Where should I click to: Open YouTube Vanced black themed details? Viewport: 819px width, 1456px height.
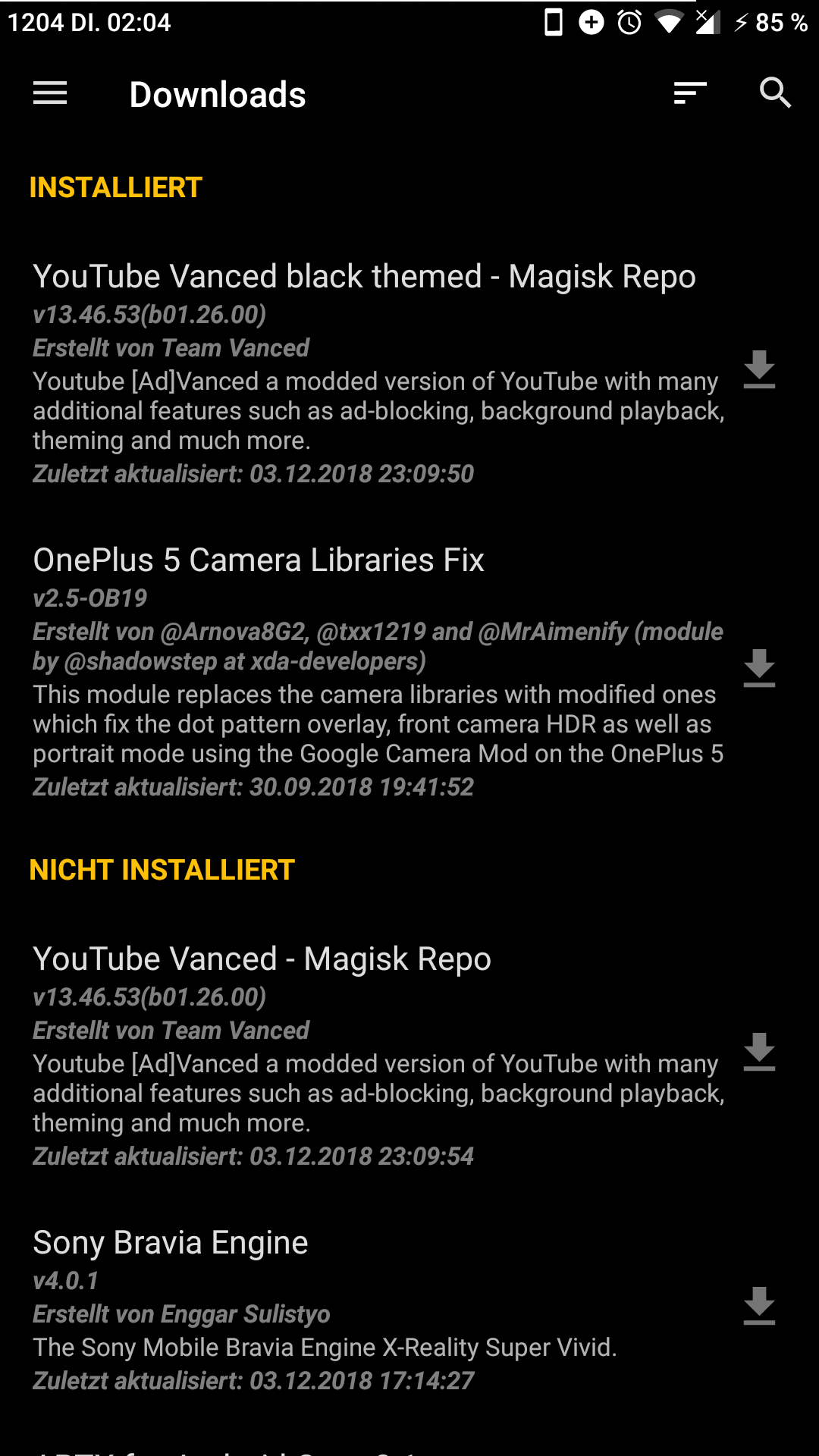364,277
